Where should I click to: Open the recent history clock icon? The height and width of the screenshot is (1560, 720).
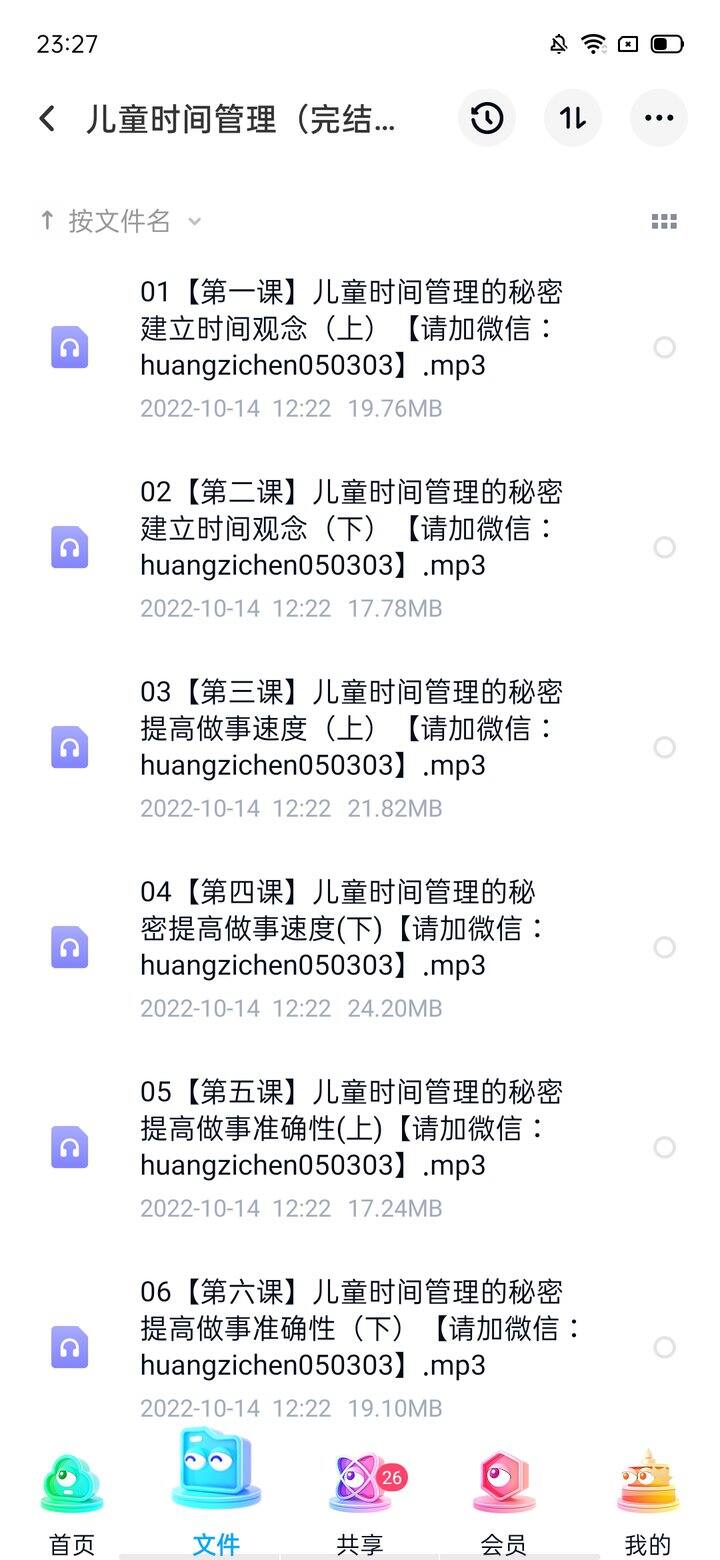click(487, 118)
